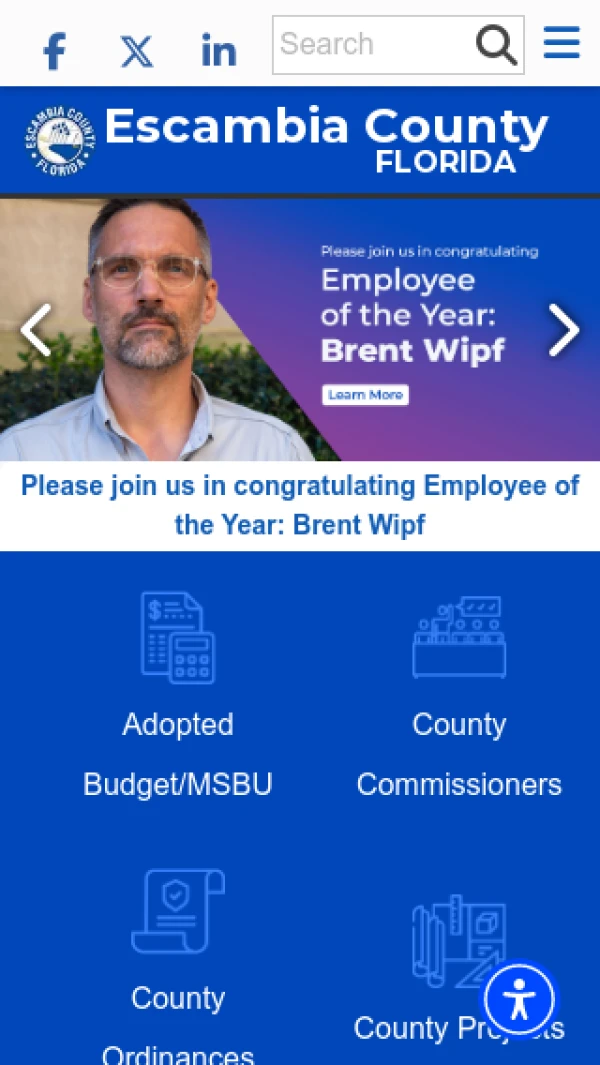Open the Employee of the Year banner
600x1065 pixels.
point(300,329)
